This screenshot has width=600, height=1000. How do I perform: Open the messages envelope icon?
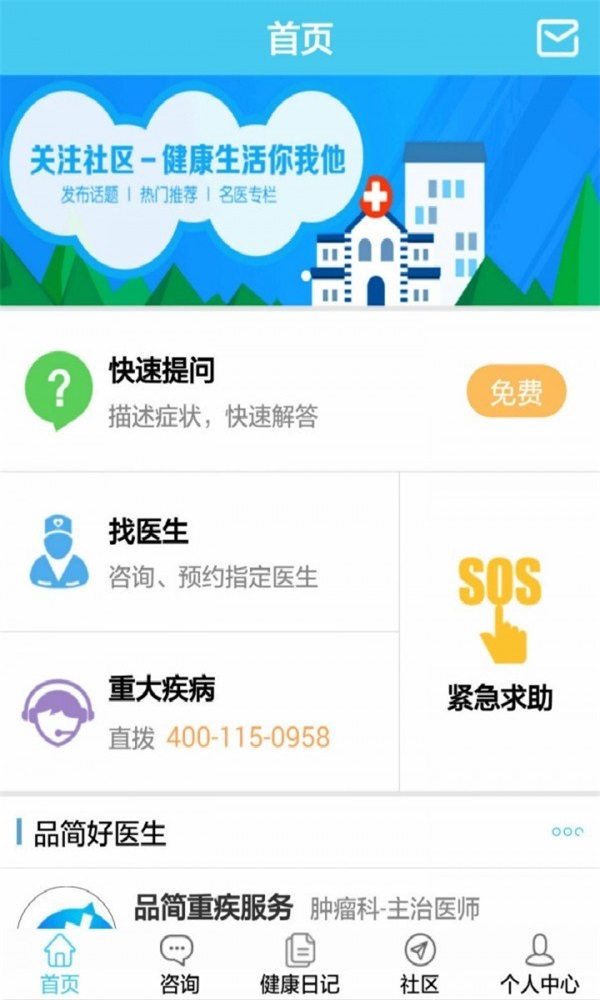point(558,38)
